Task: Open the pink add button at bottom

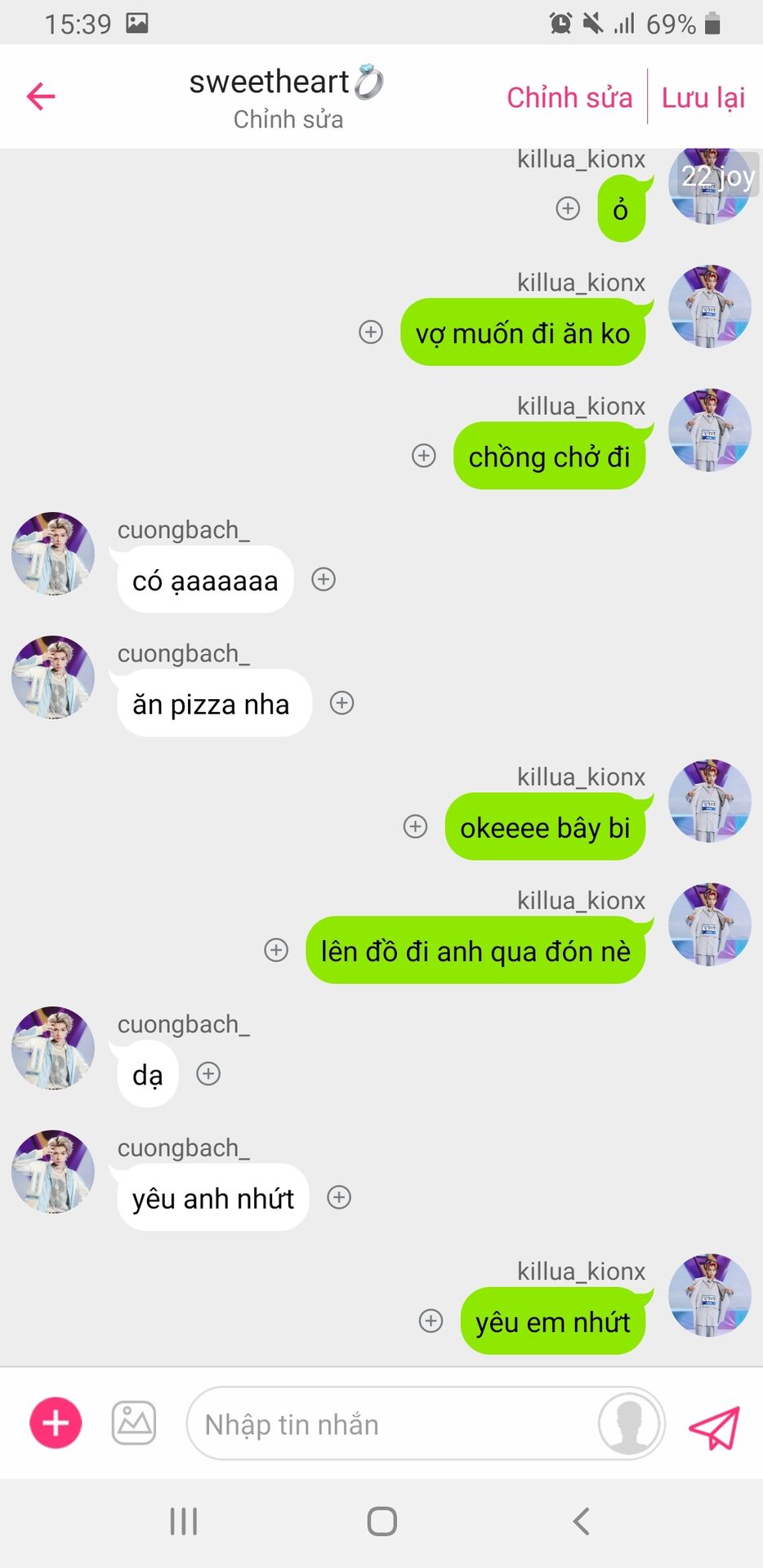Action: (x=56, y=1423)
